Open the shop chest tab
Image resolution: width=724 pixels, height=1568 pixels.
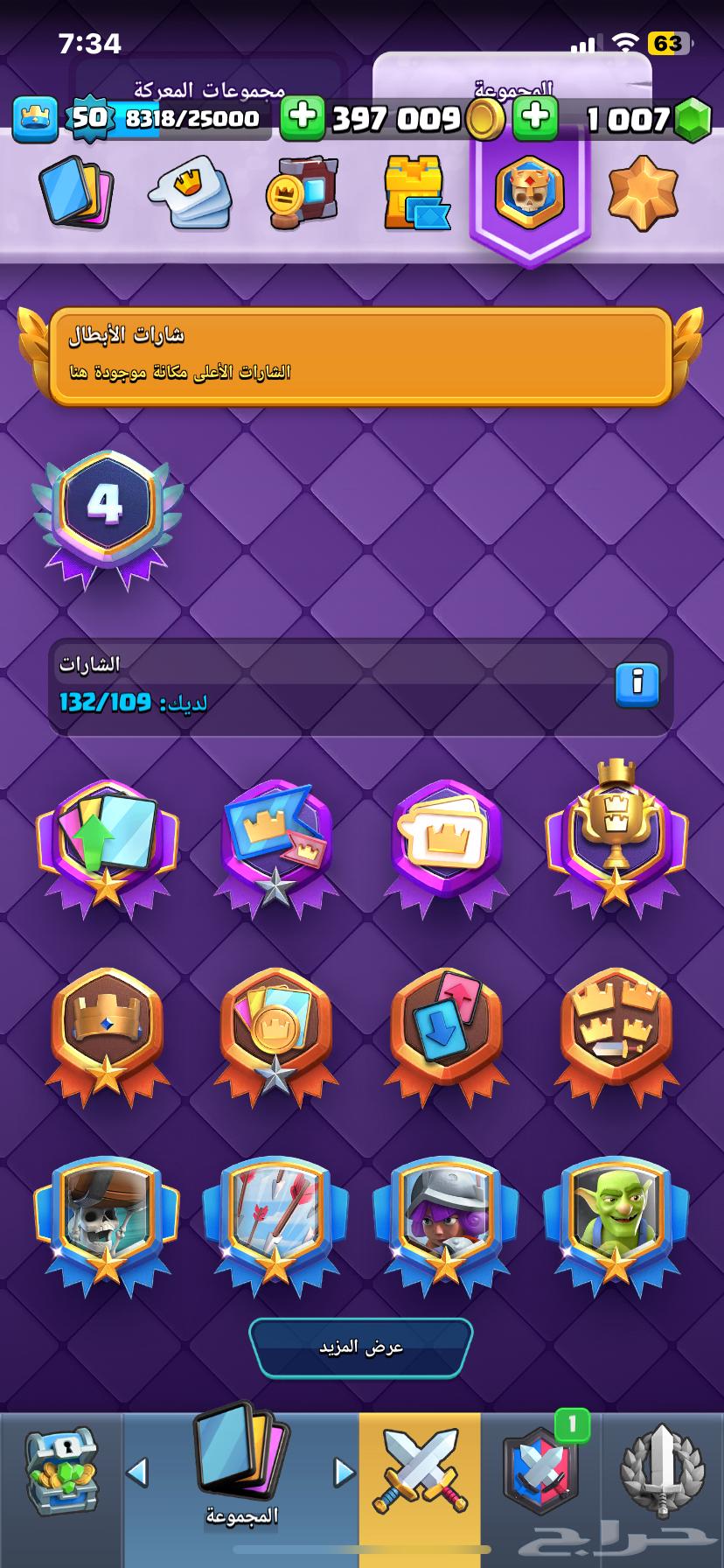tap(61, 1472)
